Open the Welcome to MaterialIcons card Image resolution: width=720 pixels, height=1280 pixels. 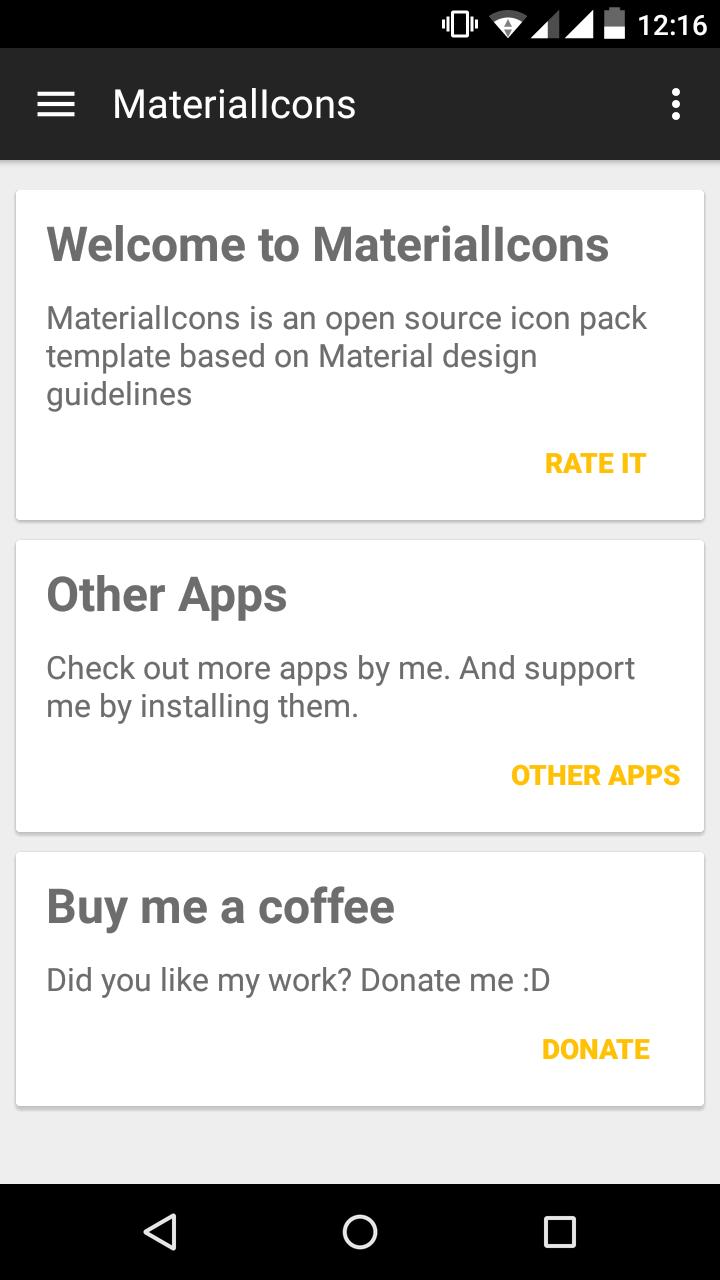(x=328, y=243)
